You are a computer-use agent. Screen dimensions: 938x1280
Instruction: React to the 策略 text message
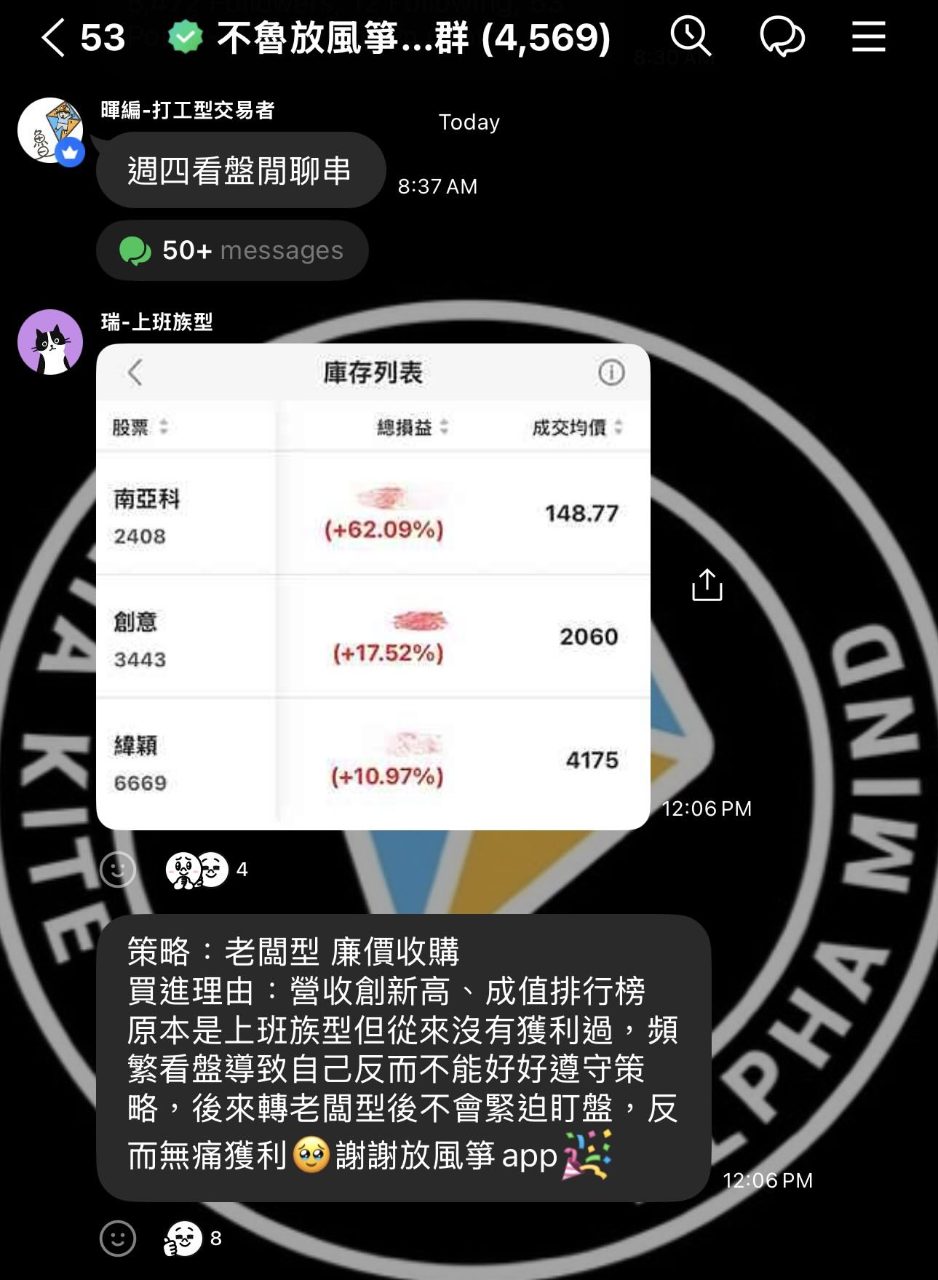118,1239
